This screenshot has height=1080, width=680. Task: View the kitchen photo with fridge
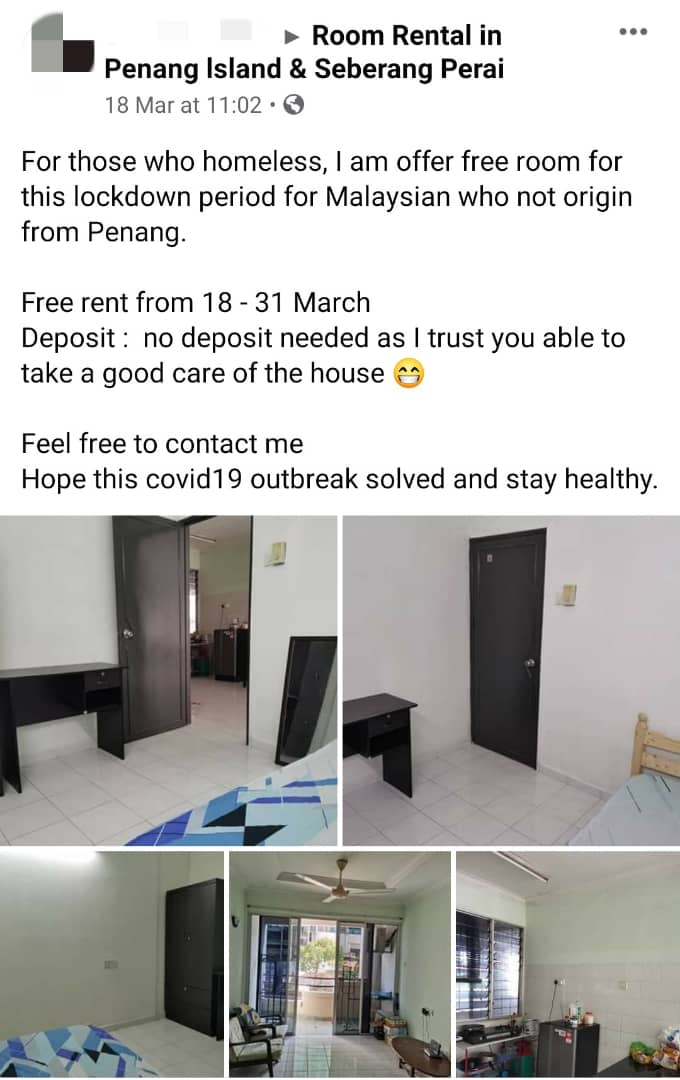567,964
